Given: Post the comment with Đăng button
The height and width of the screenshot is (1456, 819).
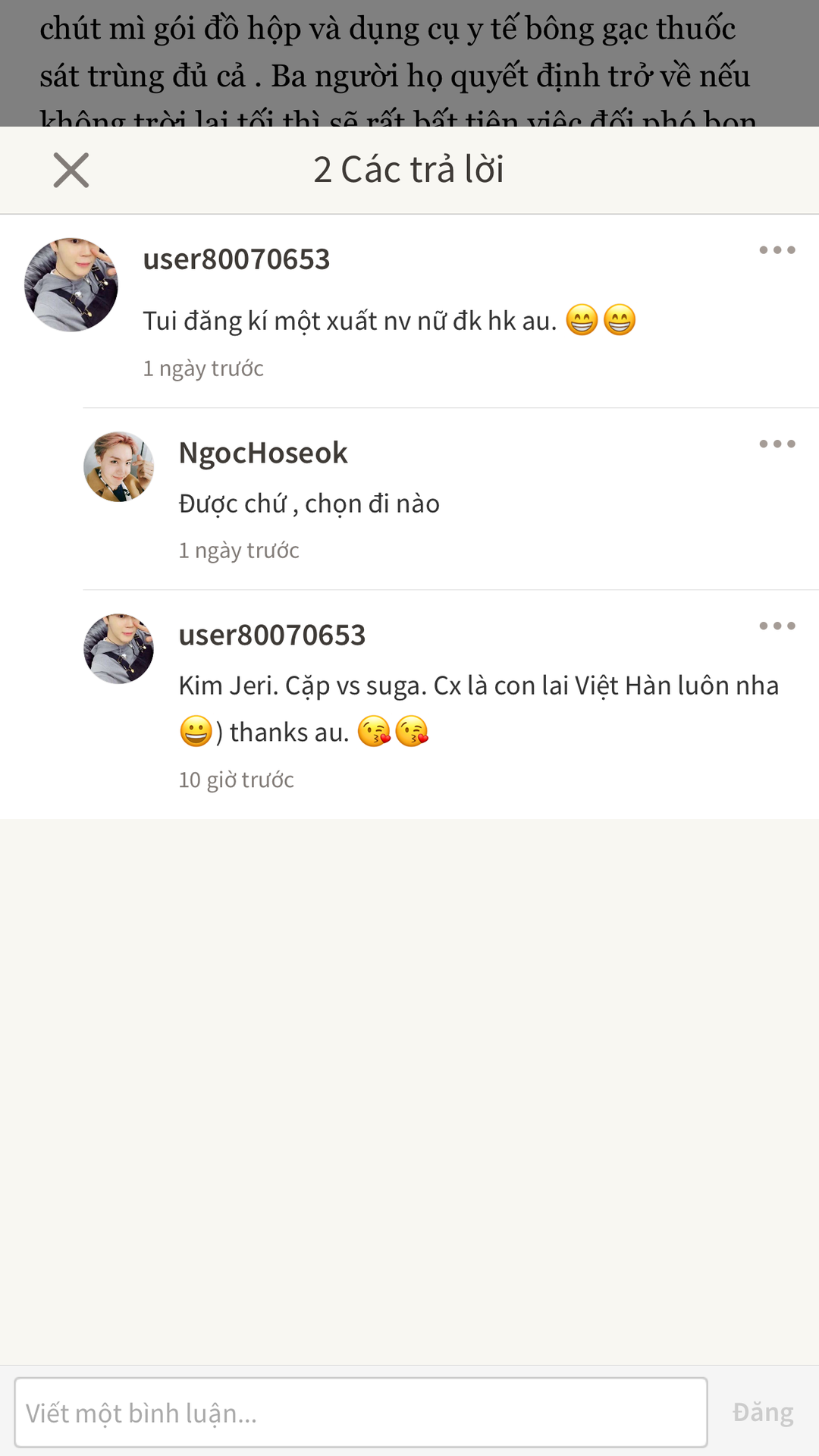Looking at the screenshot, I should 763,1412.
